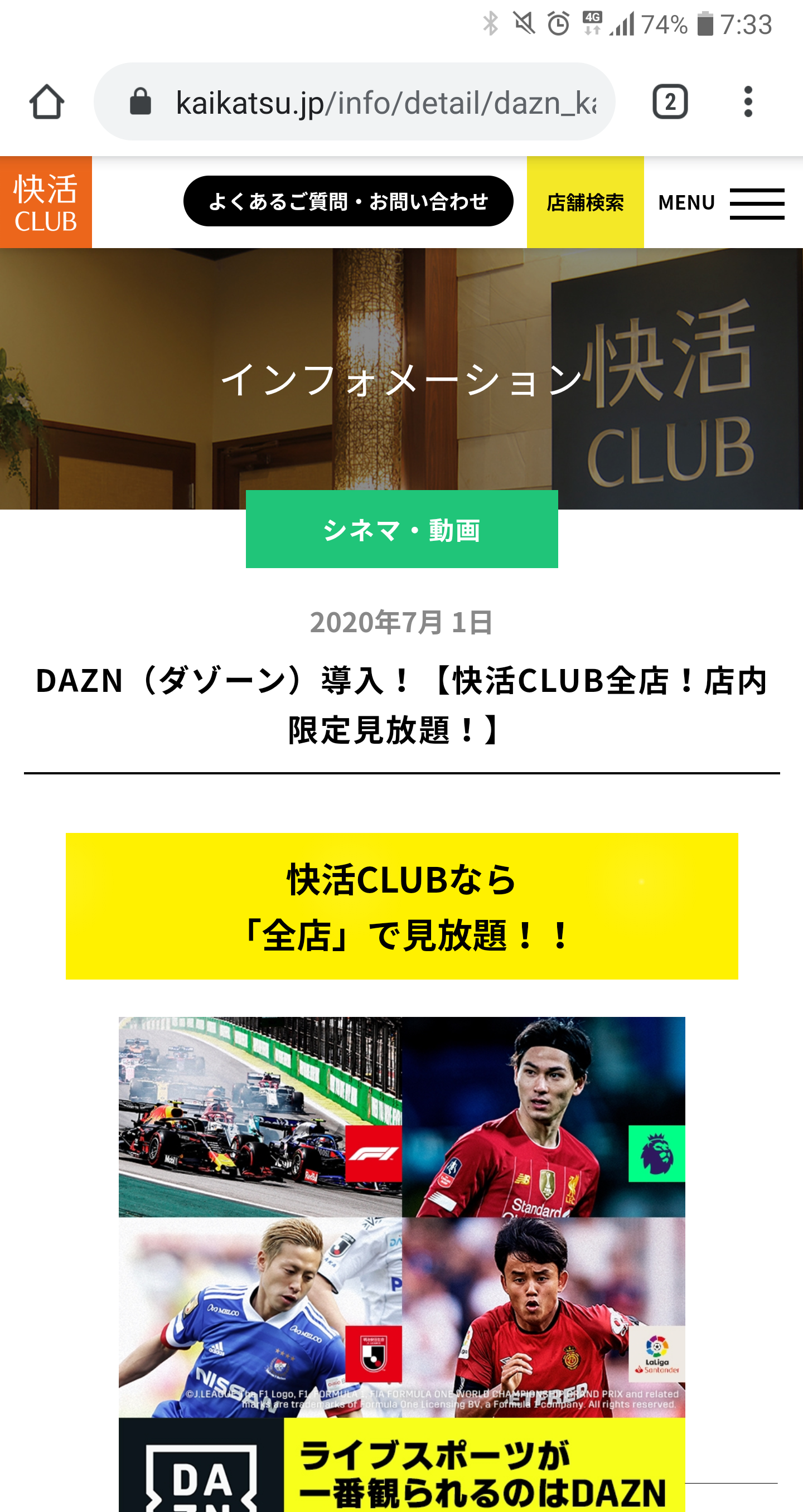The image size is (803, 1512).
Task: Open the browser tab switcher
Action: point(670,102)
